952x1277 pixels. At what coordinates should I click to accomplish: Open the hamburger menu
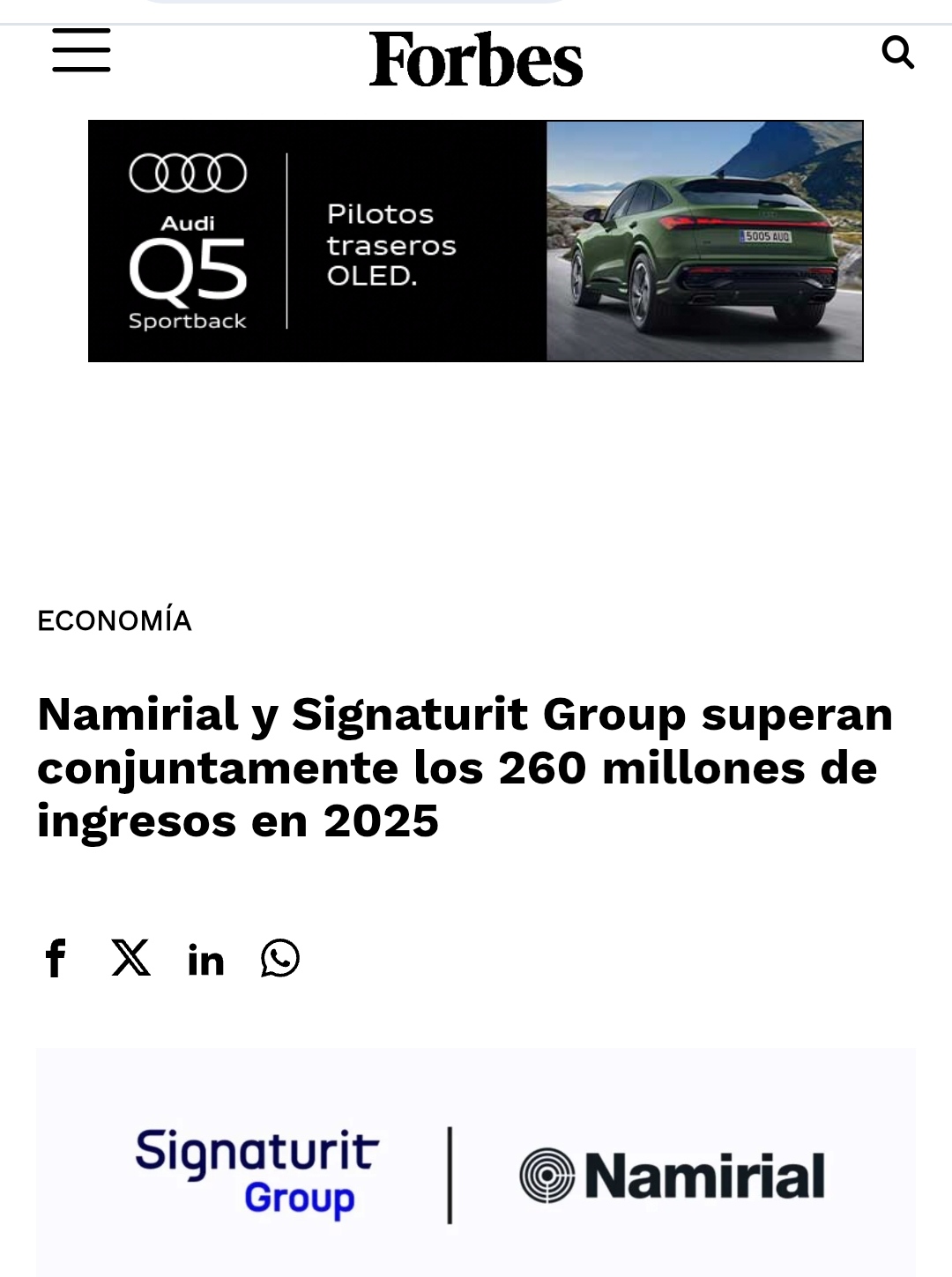tap(81, 50)
